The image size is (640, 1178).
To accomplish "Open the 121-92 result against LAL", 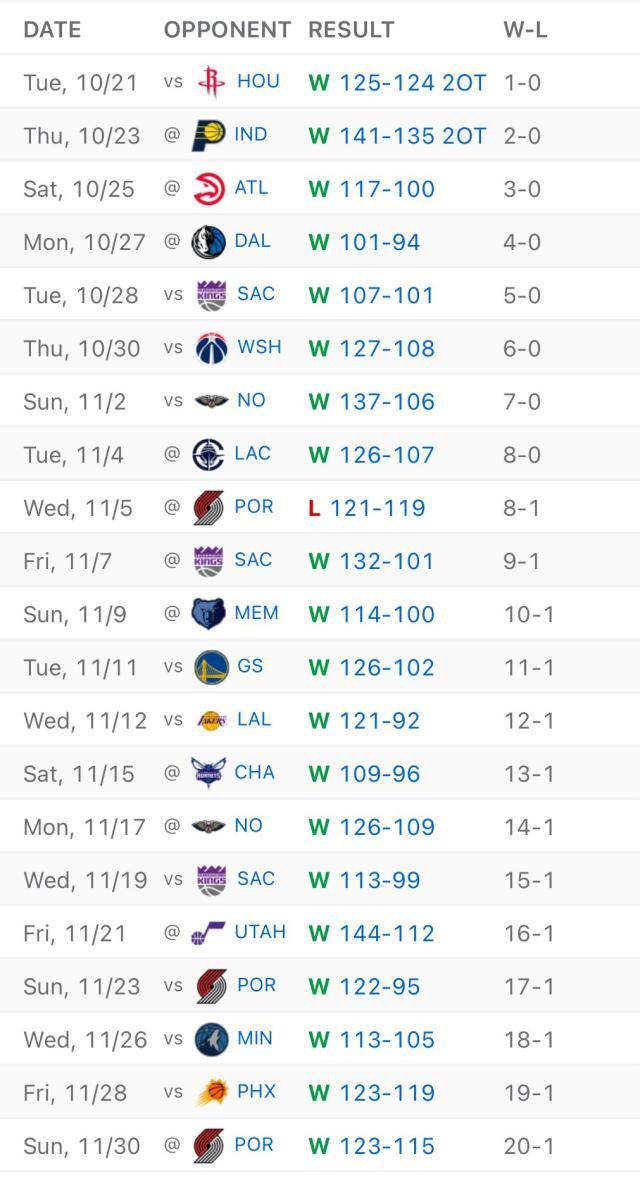I will tap(379, 720).
